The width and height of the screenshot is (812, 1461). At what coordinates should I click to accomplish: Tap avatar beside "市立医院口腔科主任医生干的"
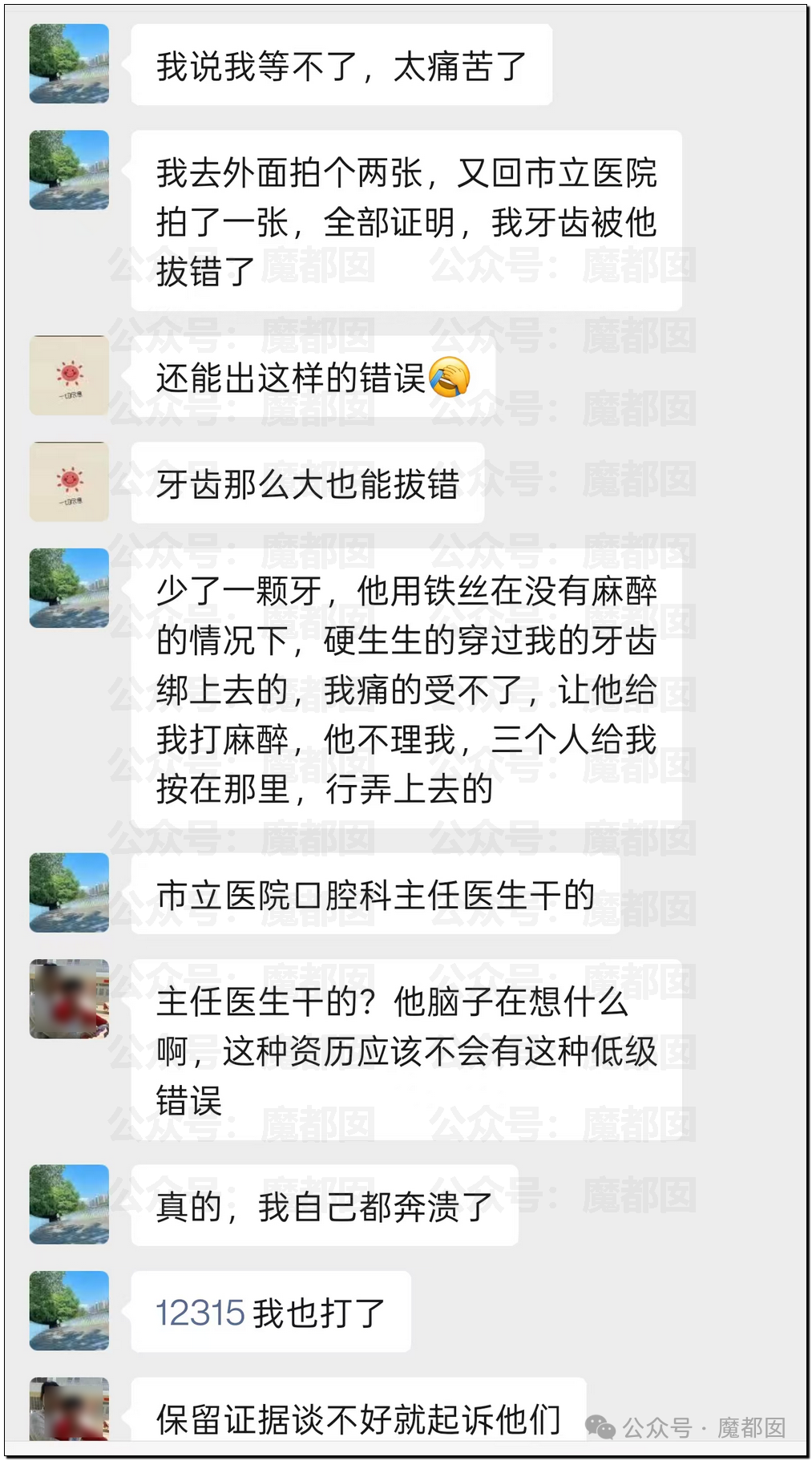(x=69, y=892)
